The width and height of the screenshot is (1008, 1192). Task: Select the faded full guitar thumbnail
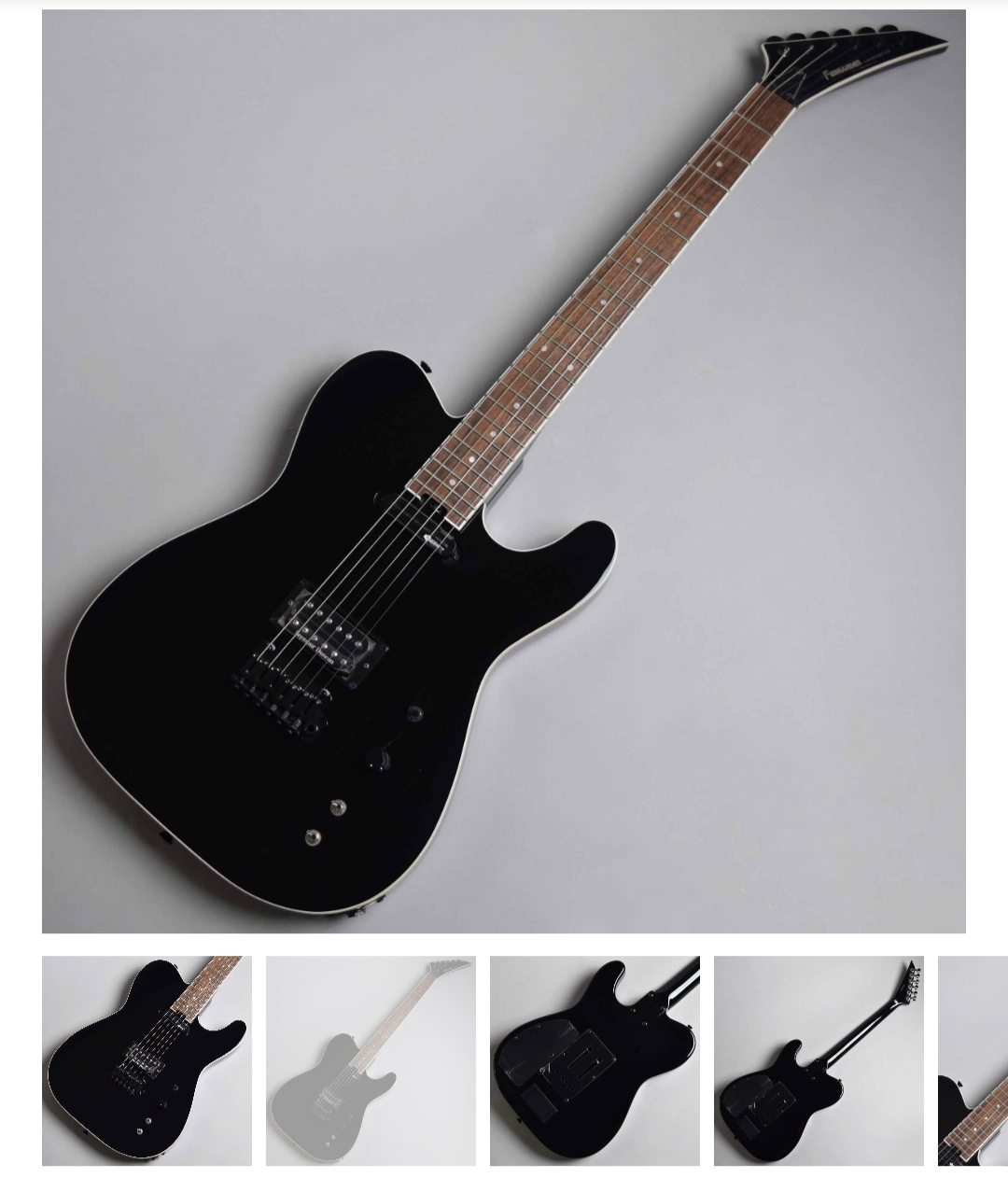tap(371, 1060)
